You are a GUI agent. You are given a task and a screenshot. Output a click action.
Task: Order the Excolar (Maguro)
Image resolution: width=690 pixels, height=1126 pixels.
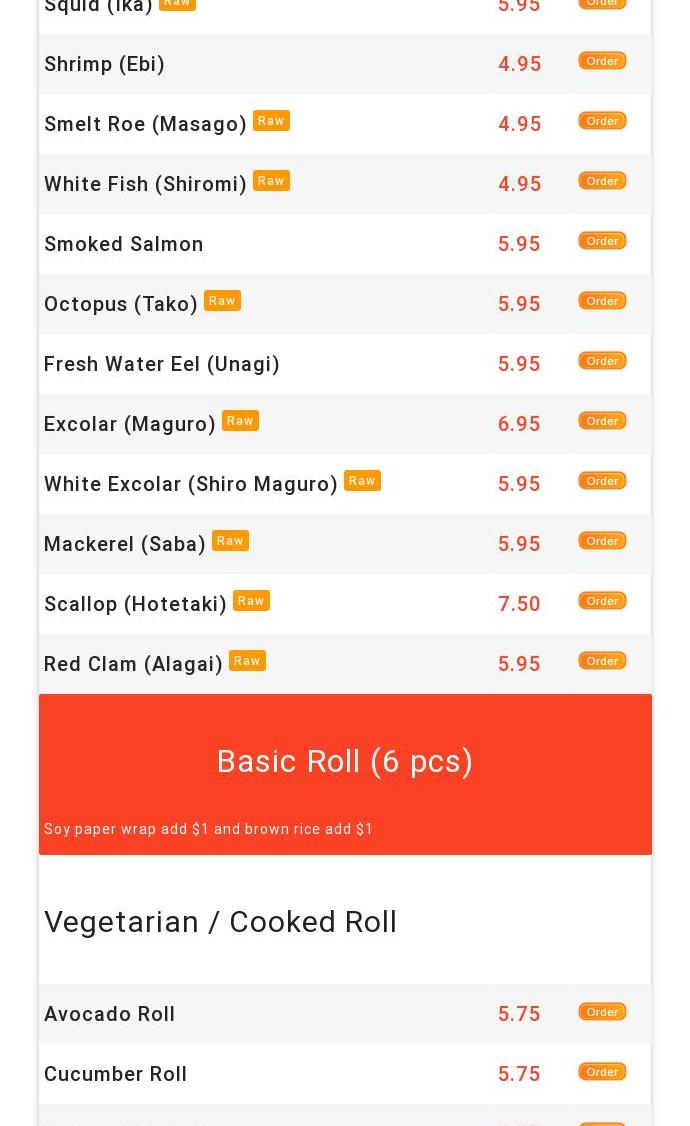[x=602, y=421]
